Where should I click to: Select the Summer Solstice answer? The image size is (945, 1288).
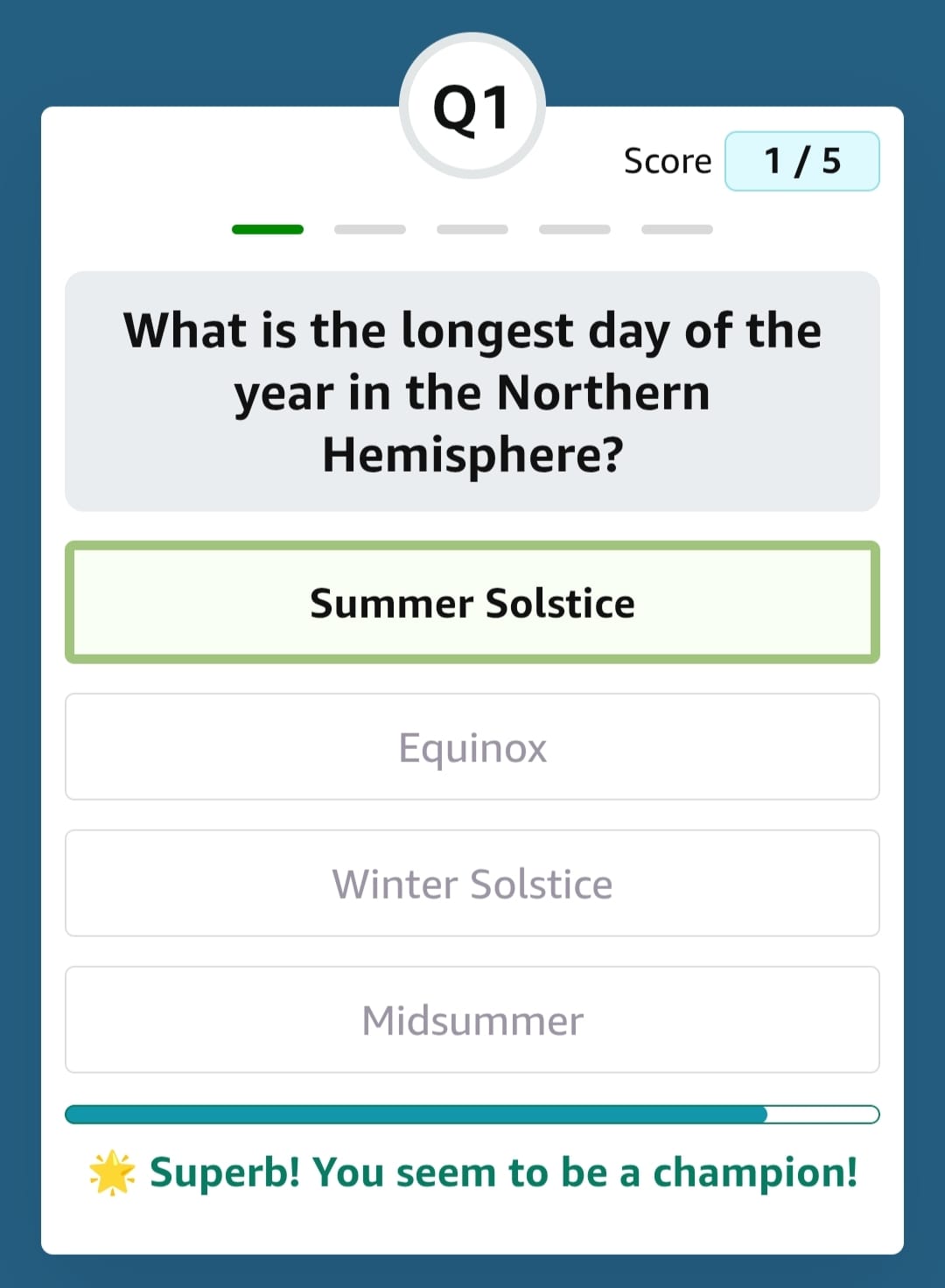pos(472,603)
